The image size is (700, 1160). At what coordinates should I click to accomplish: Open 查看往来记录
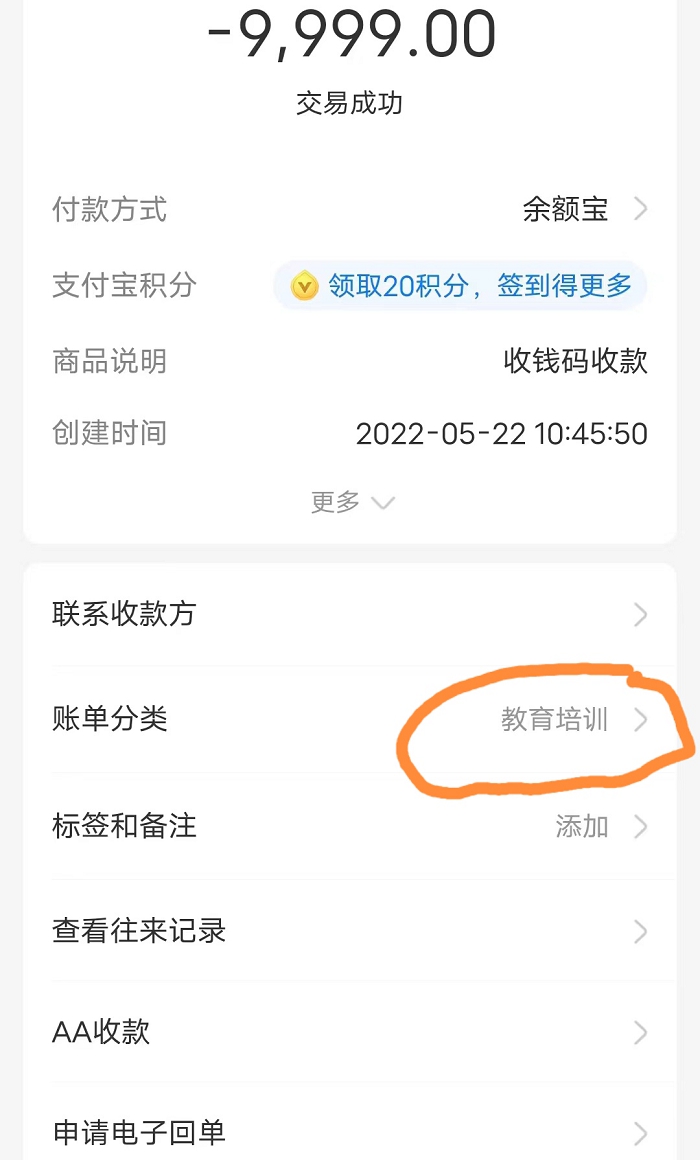(350, 931)
